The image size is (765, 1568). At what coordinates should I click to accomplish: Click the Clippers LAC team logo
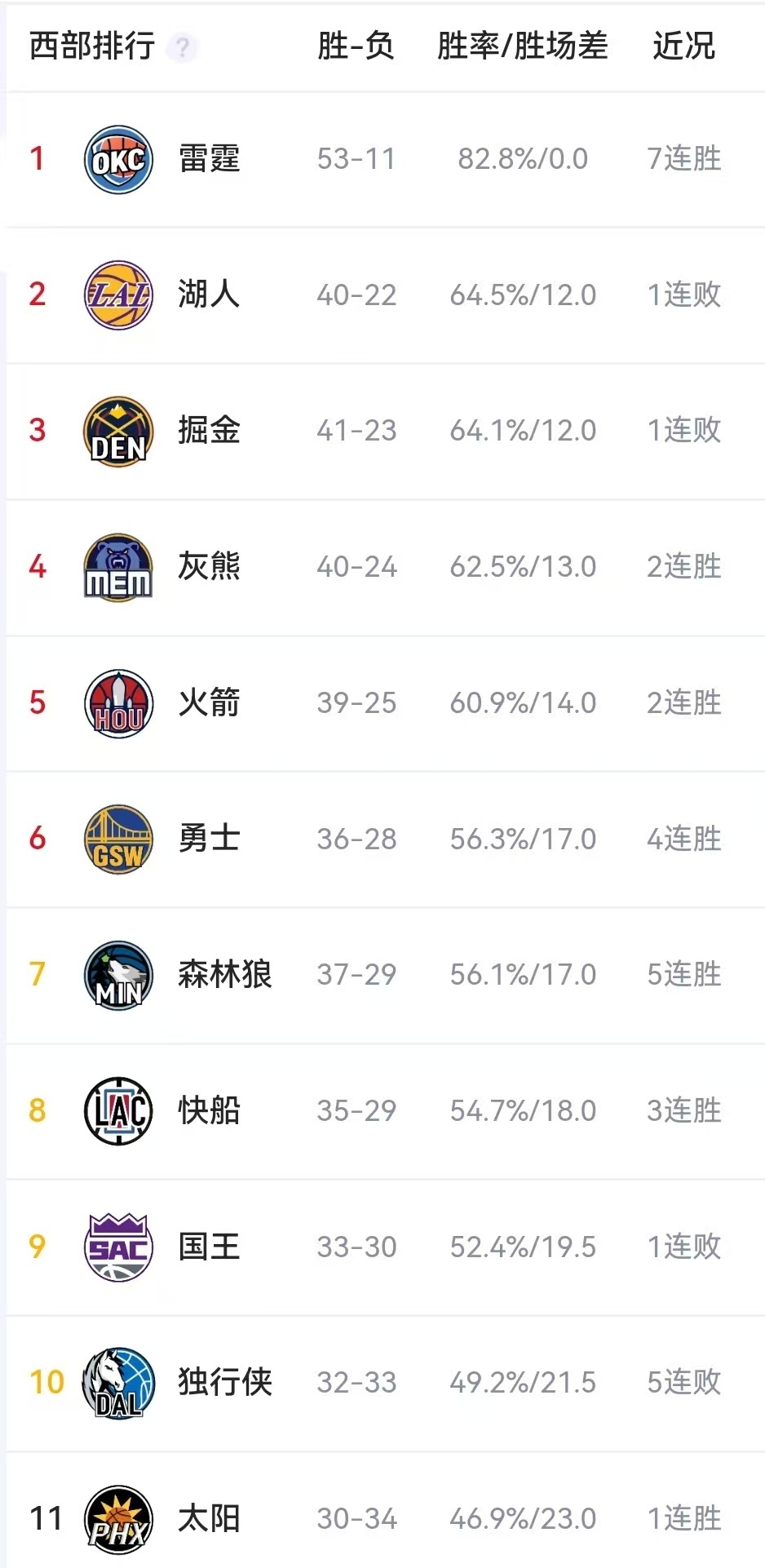pyautogui.click(x=117, y=1111)
